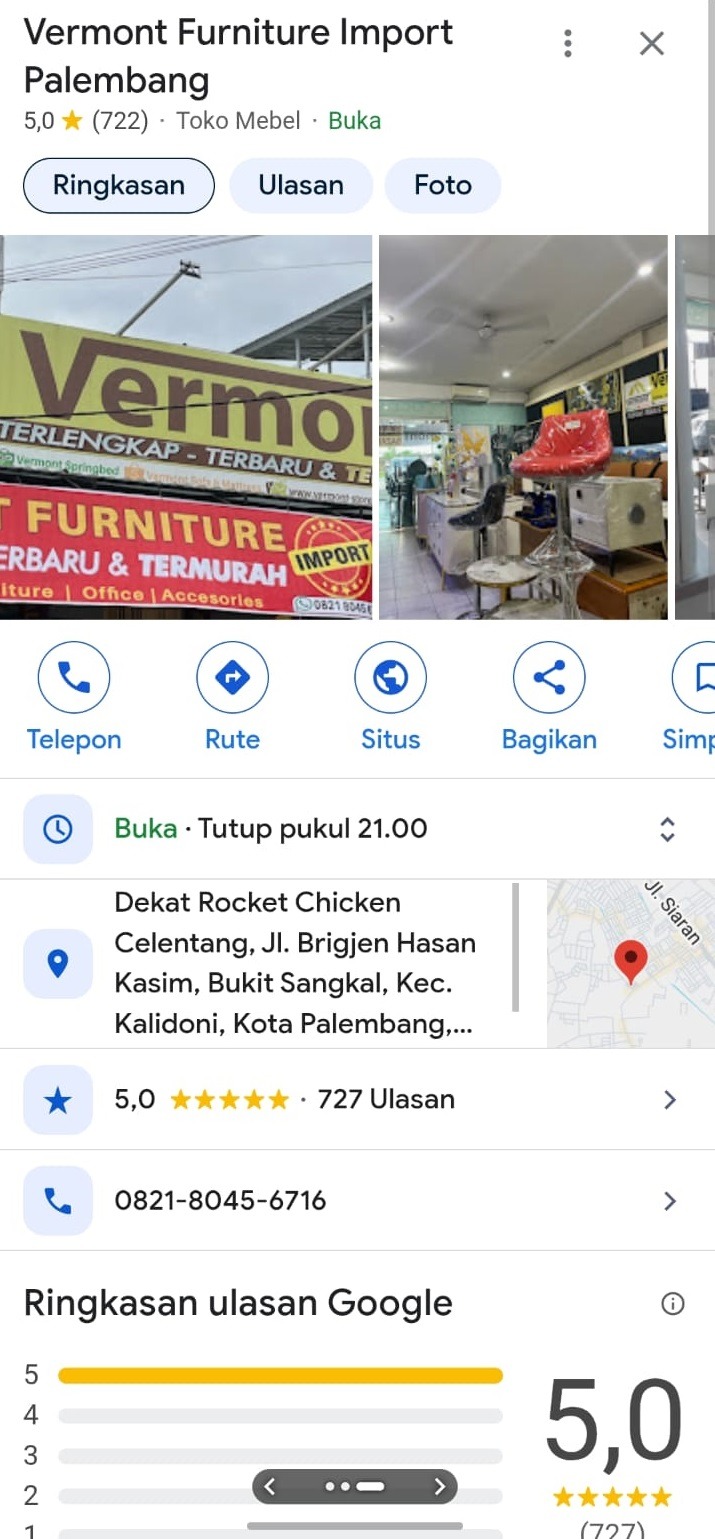
Task: Select the Ringkasan tab
Action: (119, 185)
